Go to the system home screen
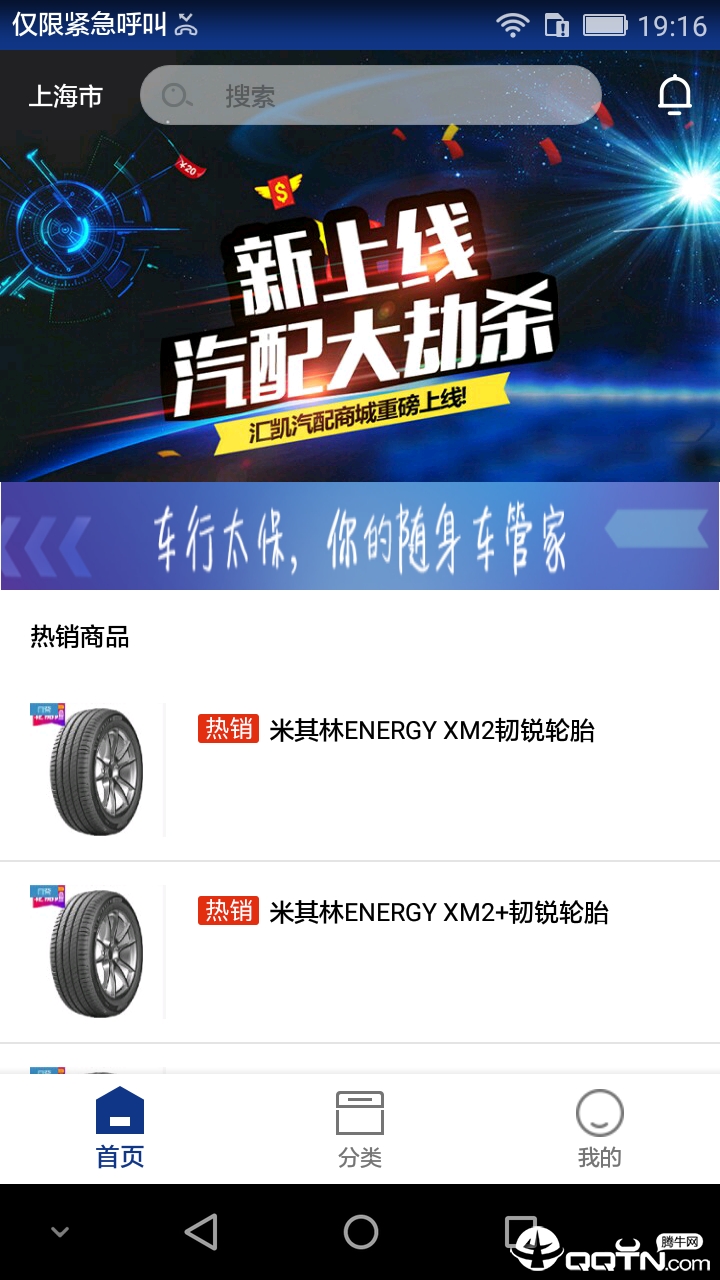Screen dimensions: 720x1280 (360, 1232)
